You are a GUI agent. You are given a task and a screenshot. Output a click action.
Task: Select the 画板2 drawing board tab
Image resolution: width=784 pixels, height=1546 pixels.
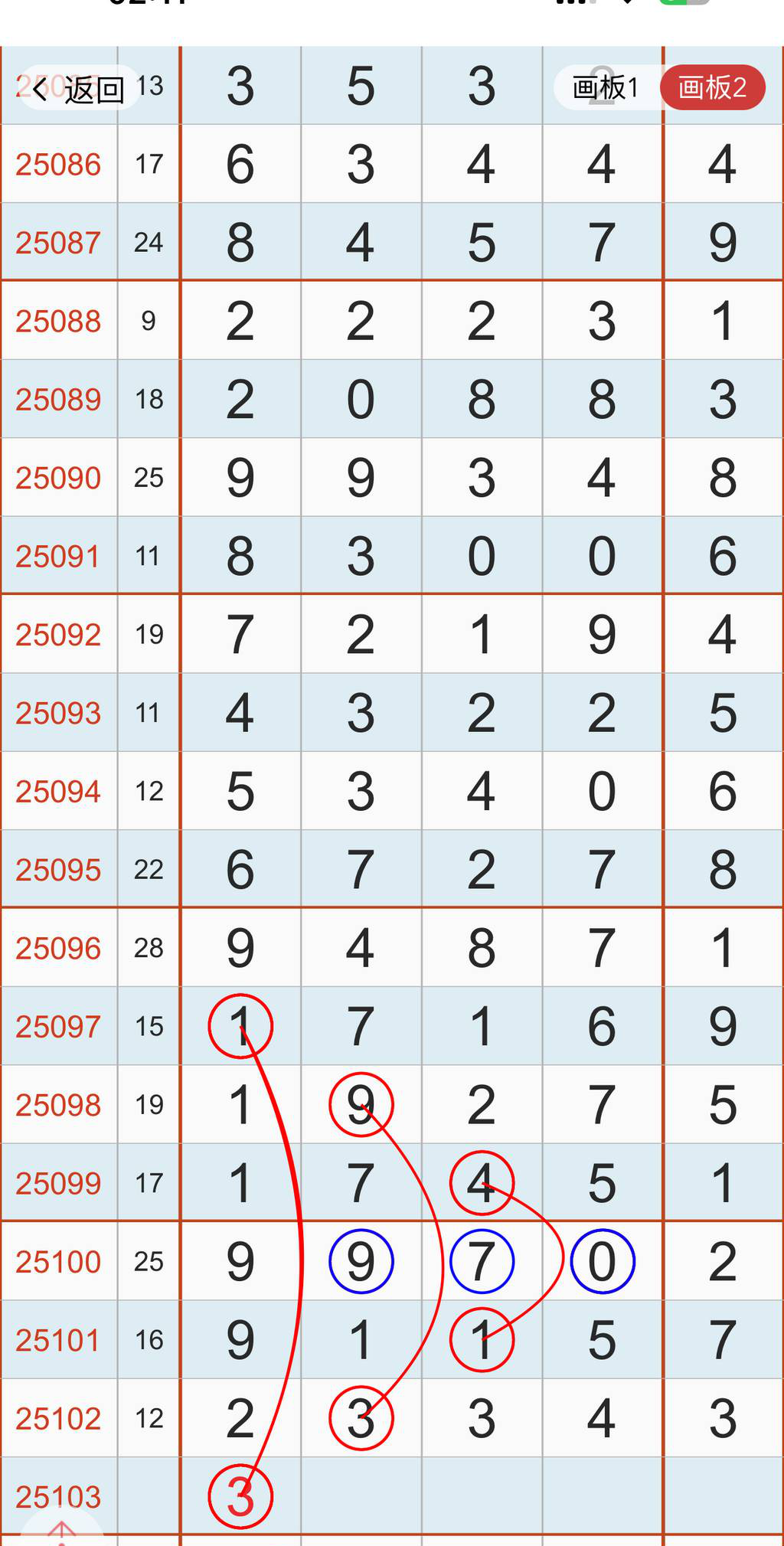(712, 88)
